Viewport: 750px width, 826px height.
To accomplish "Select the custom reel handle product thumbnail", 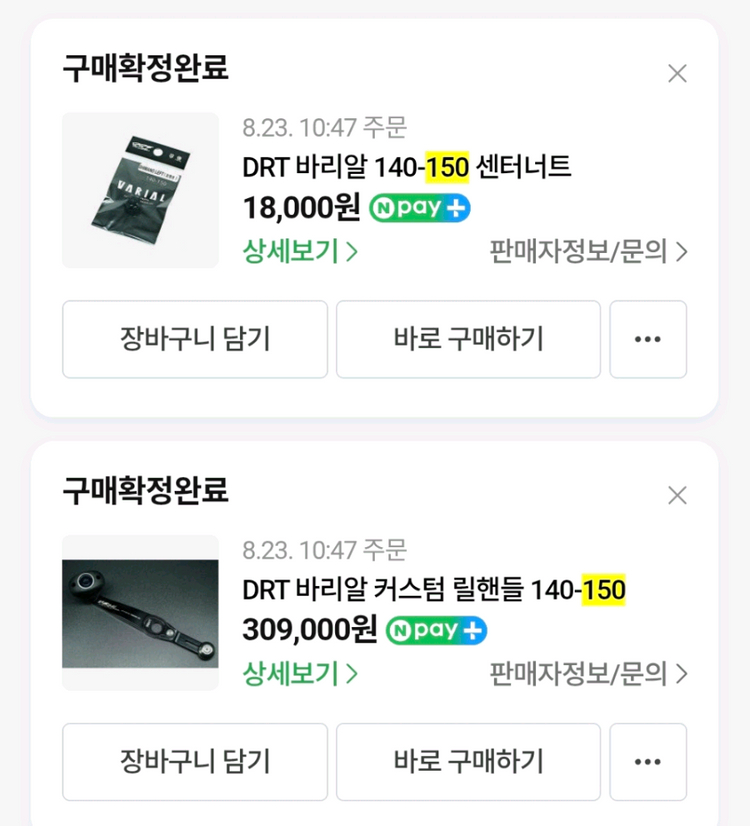I will coord(140,612).
